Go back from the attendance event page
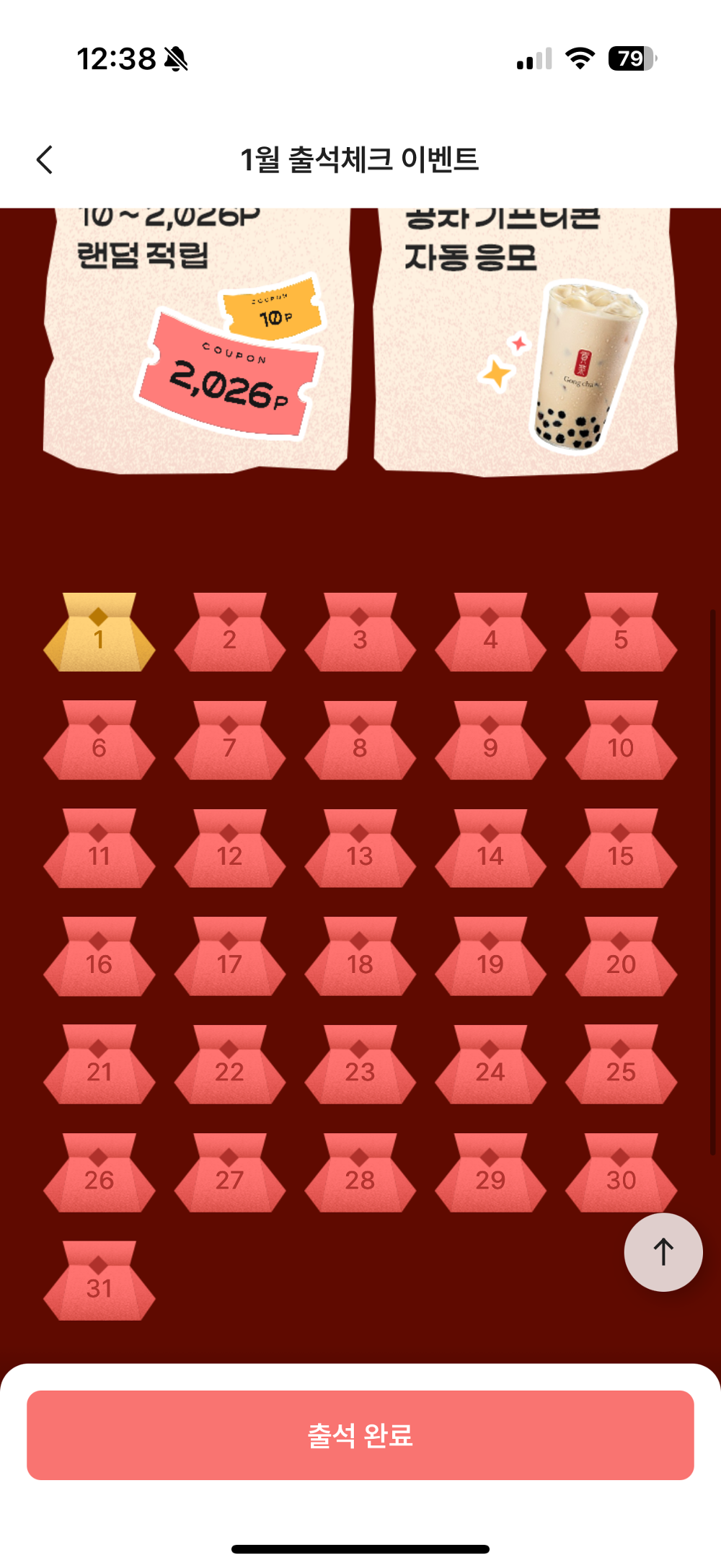This screenshot has width=721, height=1568. click(x=45, y=159)
